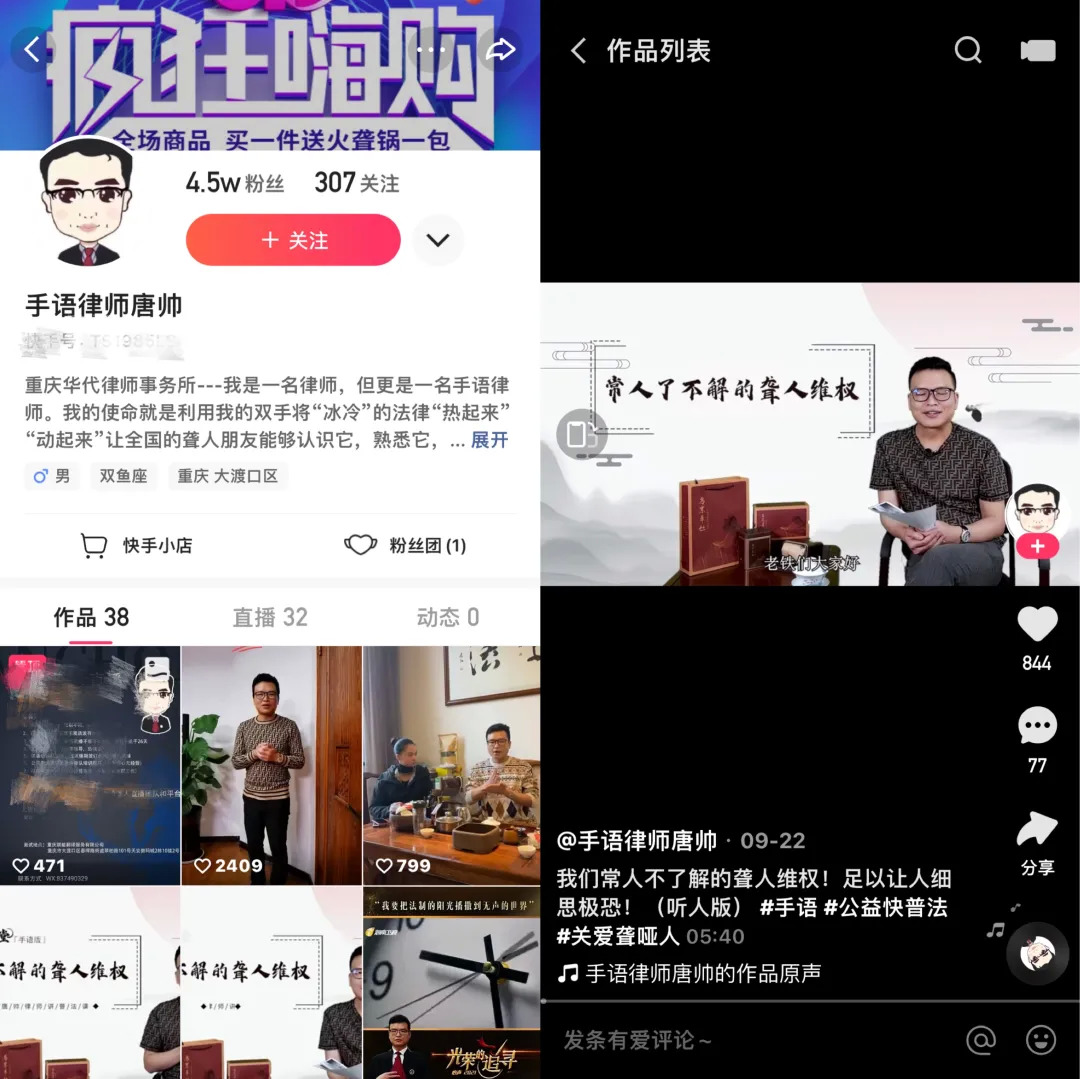Image resolution: width=1080 pixels, height=1079 pixels.
Task: Switch to the 直播 32 tab
Action: click(x=270, y=618)
